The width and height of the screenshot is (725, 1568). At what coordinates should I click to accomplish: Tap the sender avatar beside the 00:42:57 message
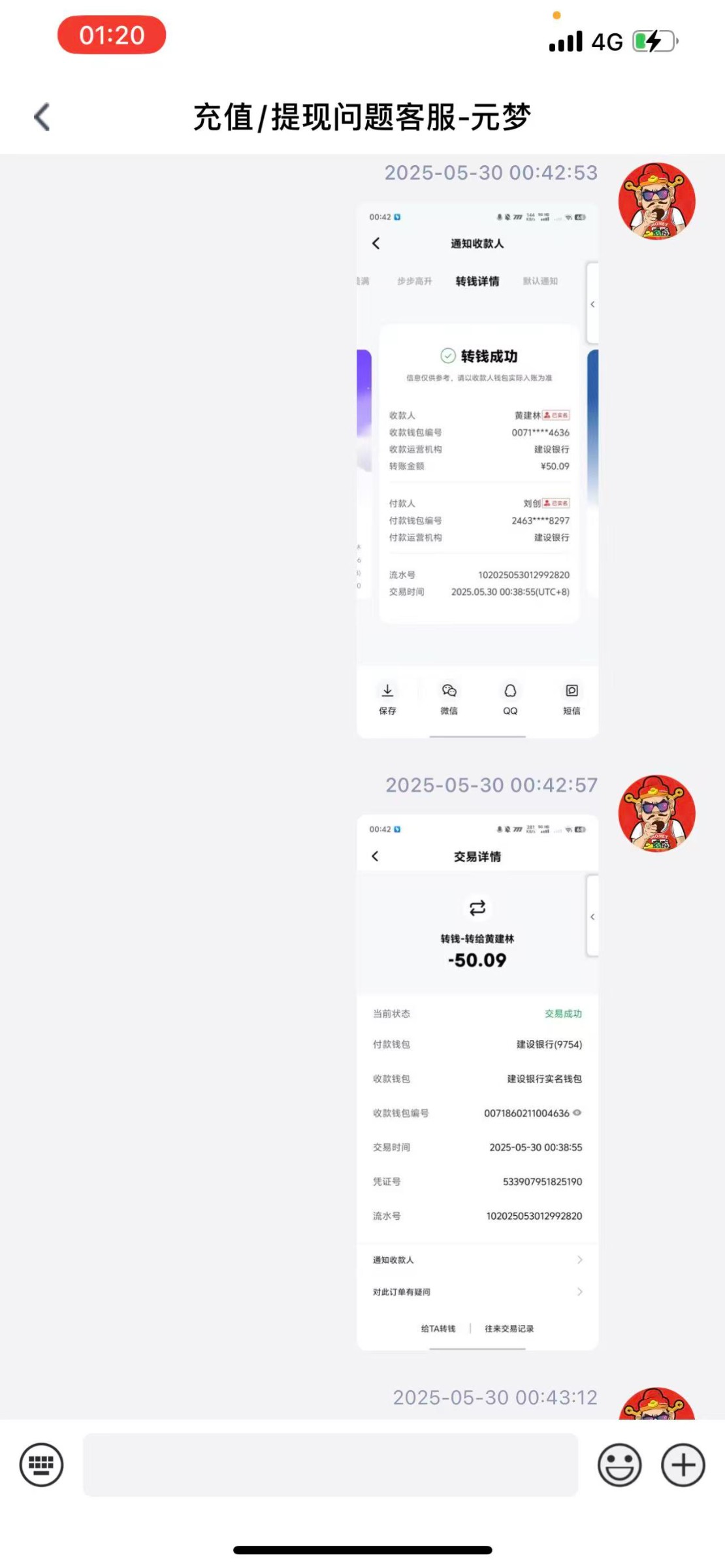[656, 813]
